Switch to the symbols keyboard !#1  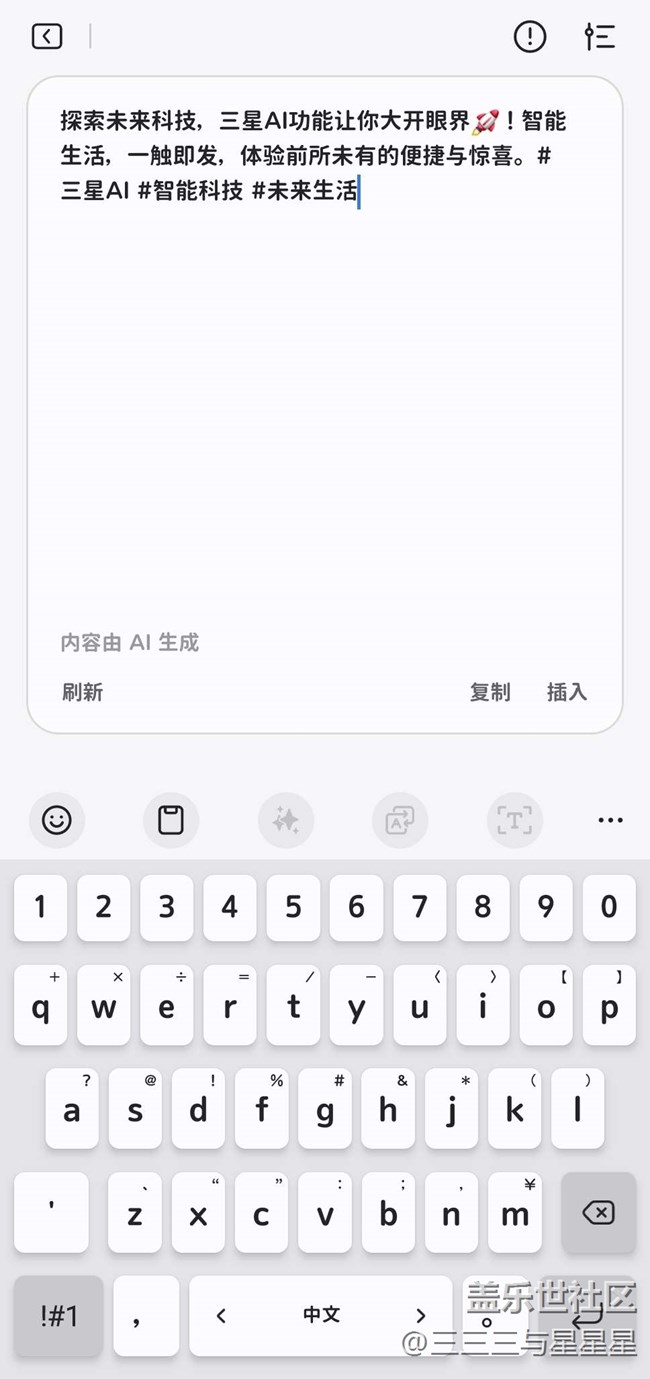click(58, 1315)
